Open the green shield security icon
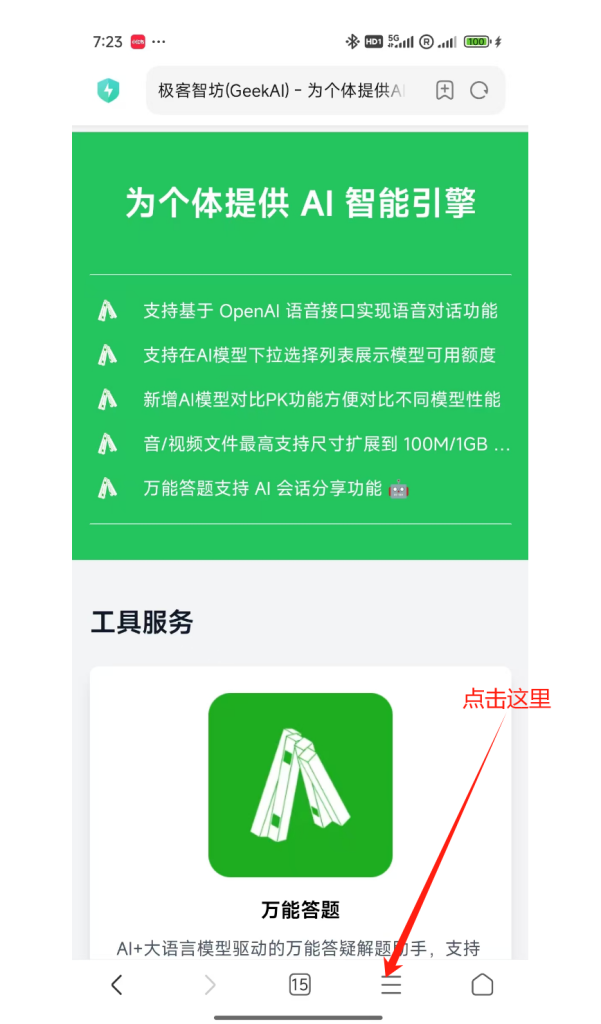 coord(108,91)
